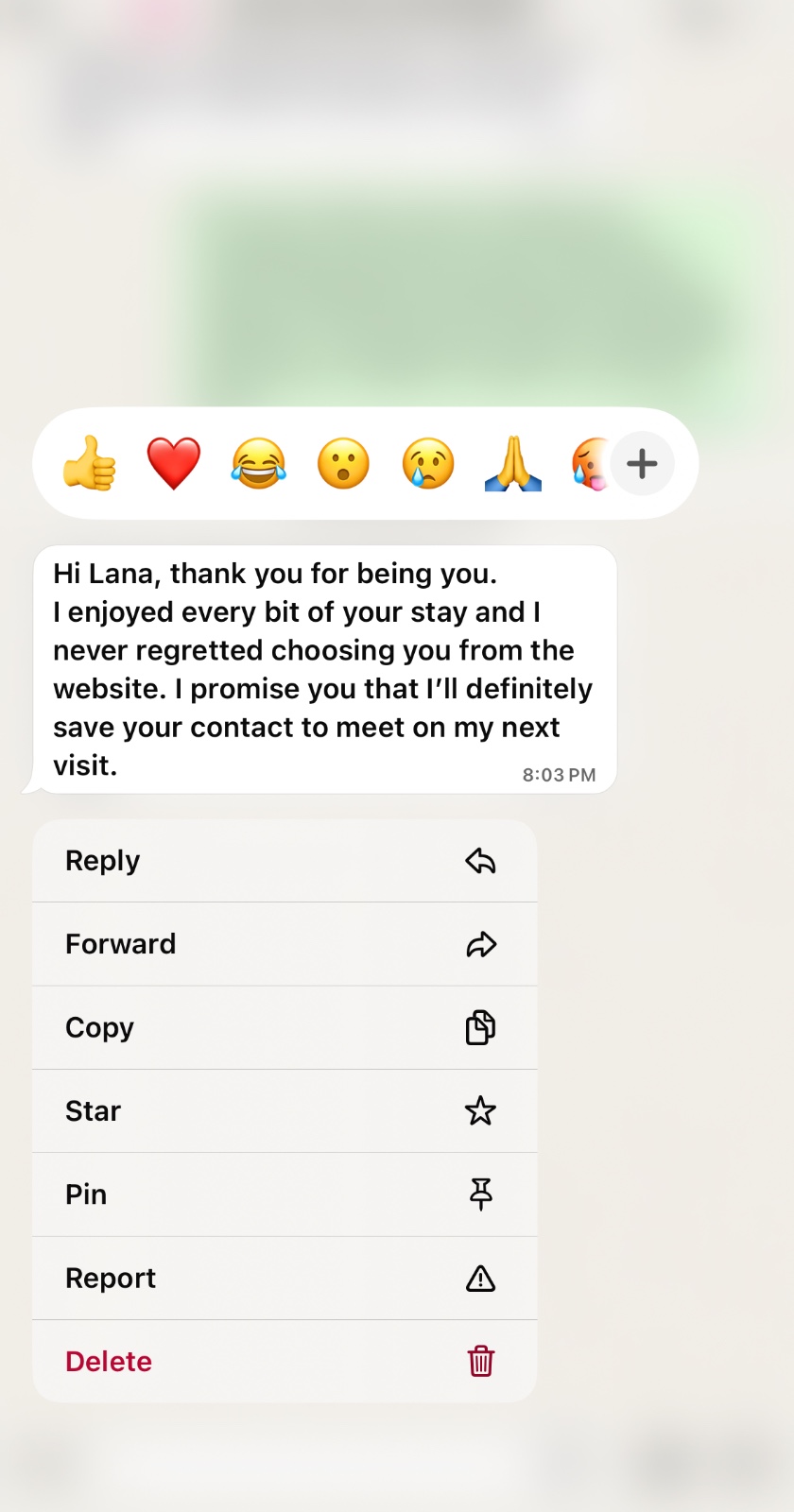Screen dimensions: 794x1512
Task: React with the thumbs up emoji
Action: [x=89, y=463]
